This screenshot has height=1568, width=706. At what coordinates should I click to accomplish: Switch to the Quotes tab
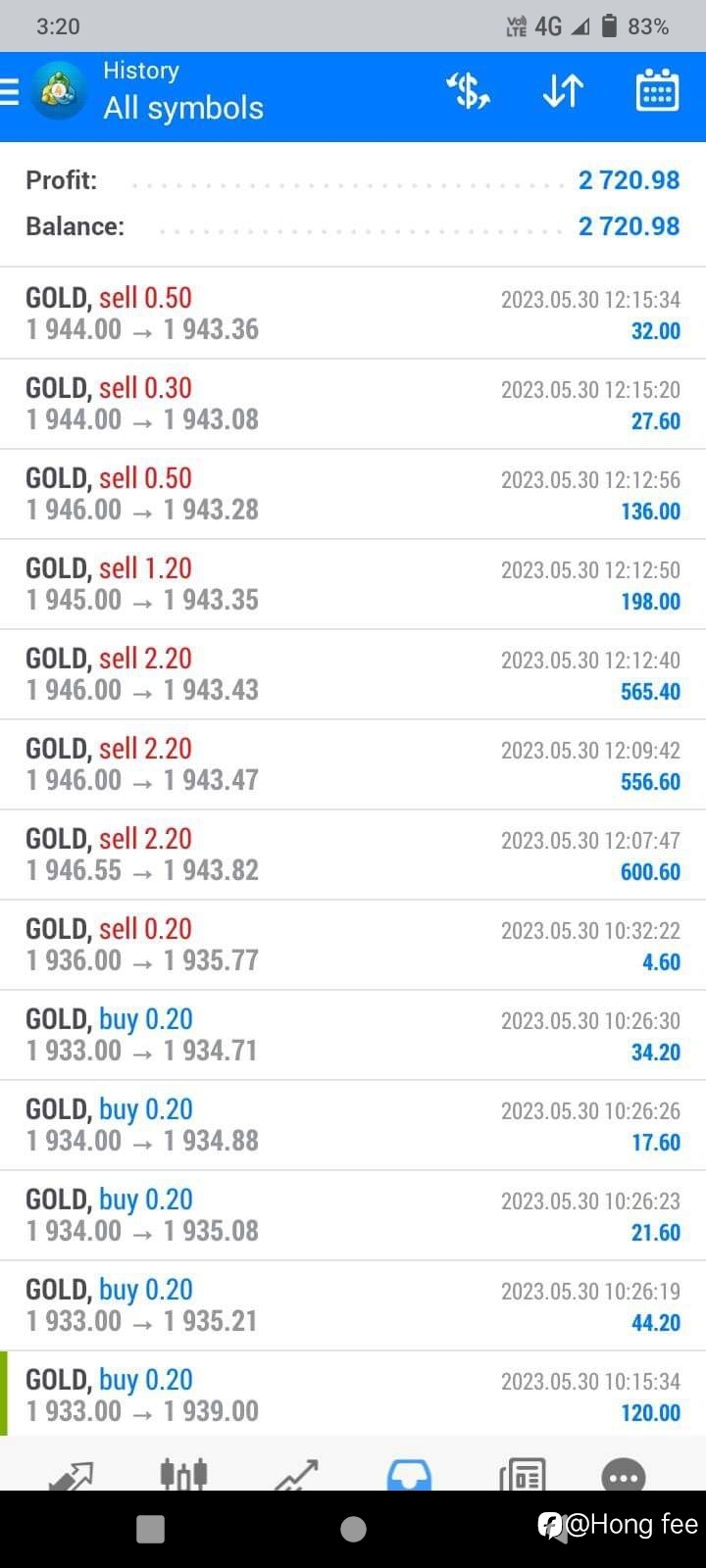(71, 1474)
